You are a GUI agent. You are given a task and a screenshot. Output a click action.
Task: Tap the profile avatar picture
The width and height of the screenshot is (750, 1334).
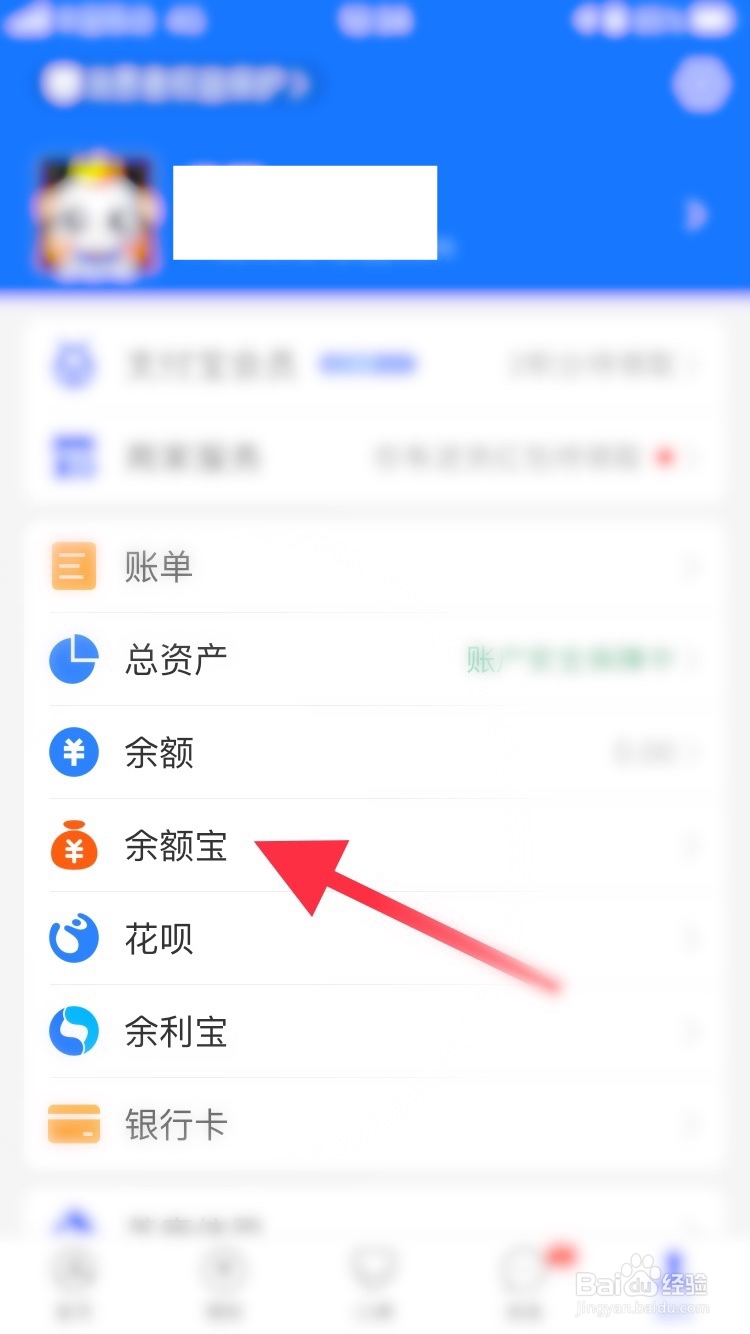tap(95, 213)
